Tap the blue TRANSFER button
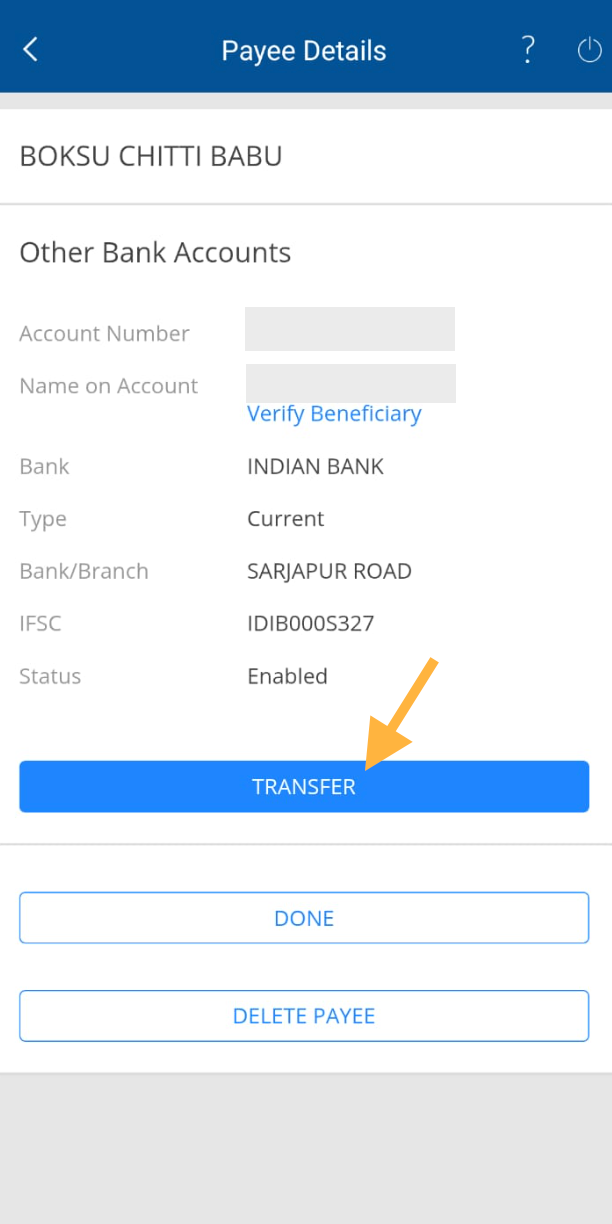This screenshot has width=612, height=1224. (x=304, y=787)
